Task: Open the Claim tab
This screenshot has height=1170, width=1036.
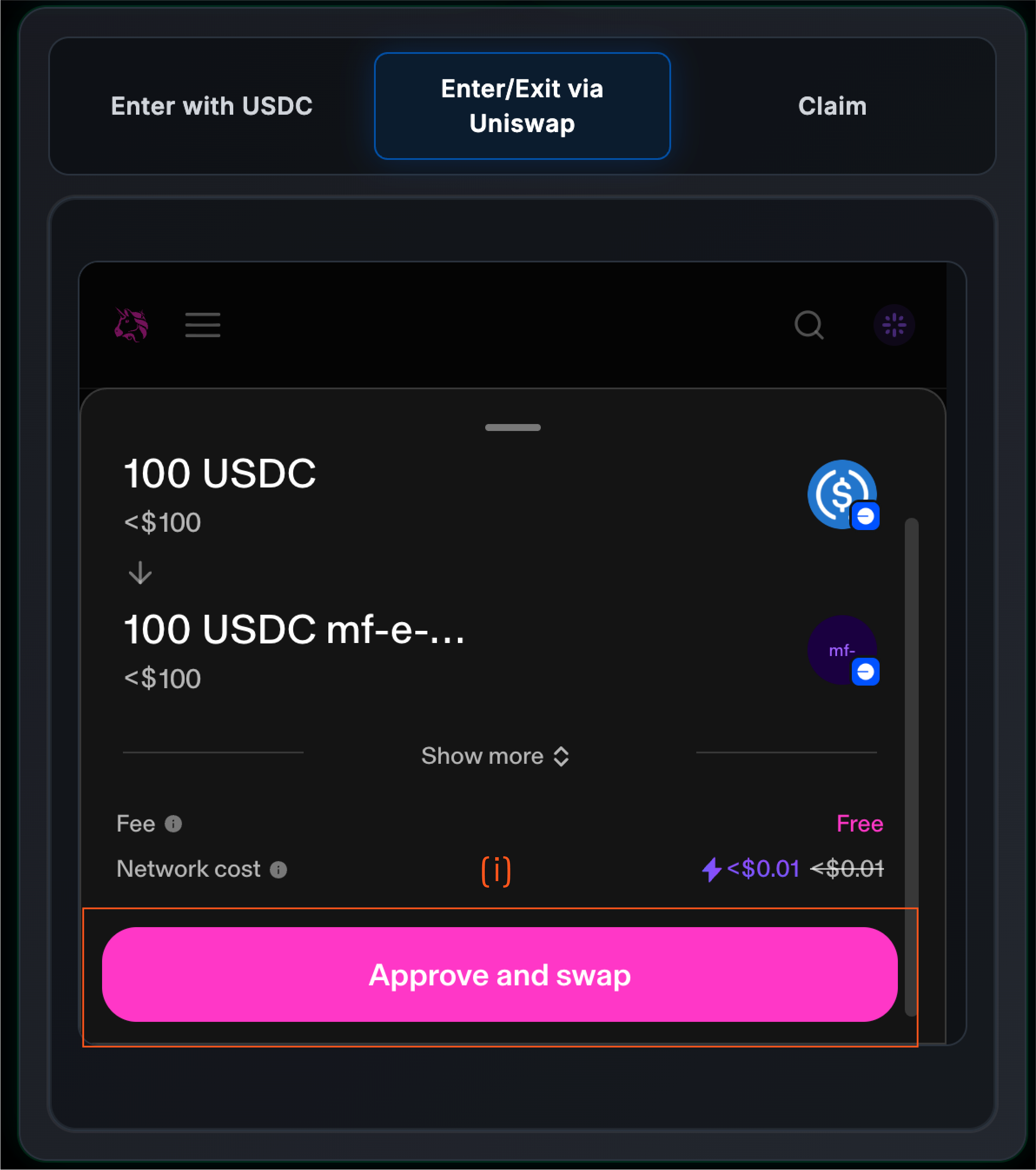Action: (x=832, y=106)
